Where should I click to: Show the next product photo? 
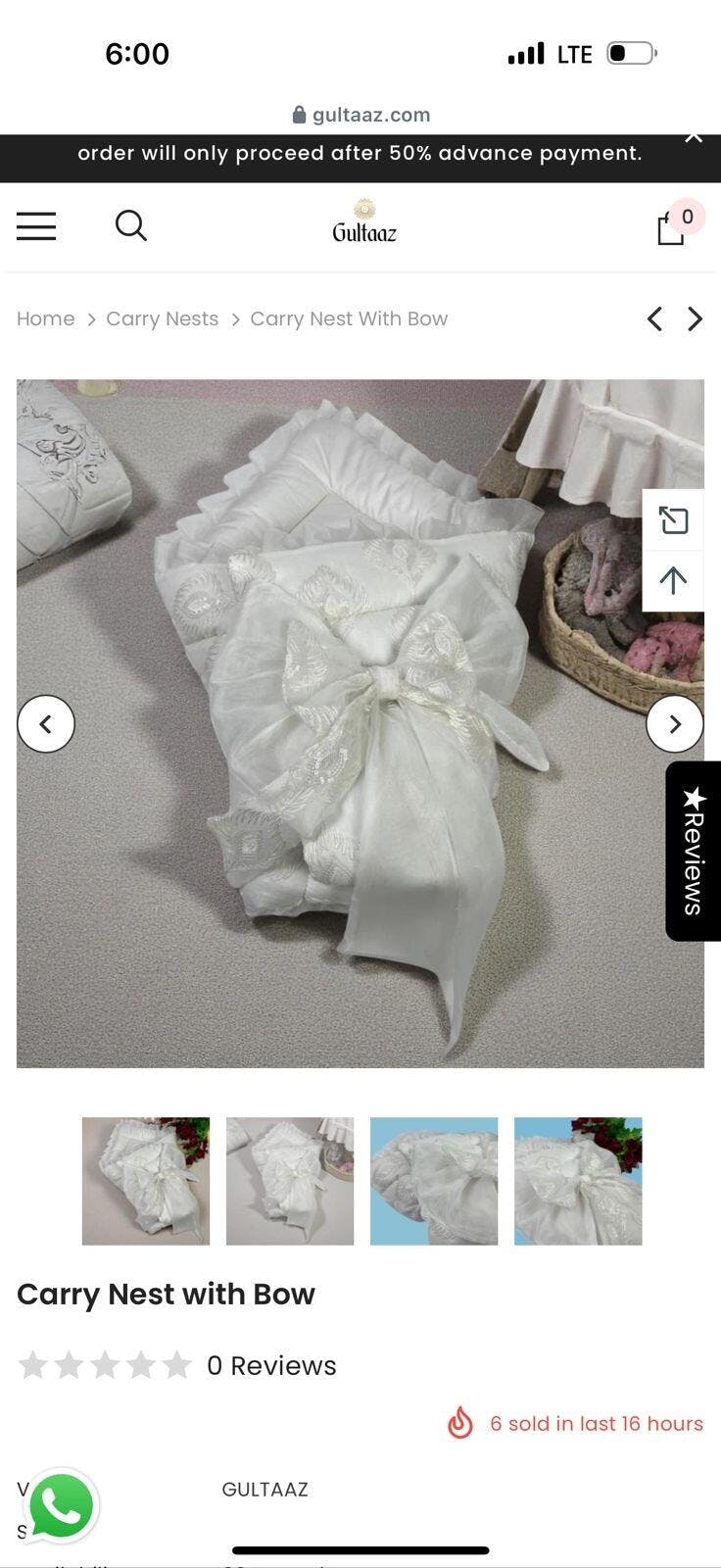[674, 724]
